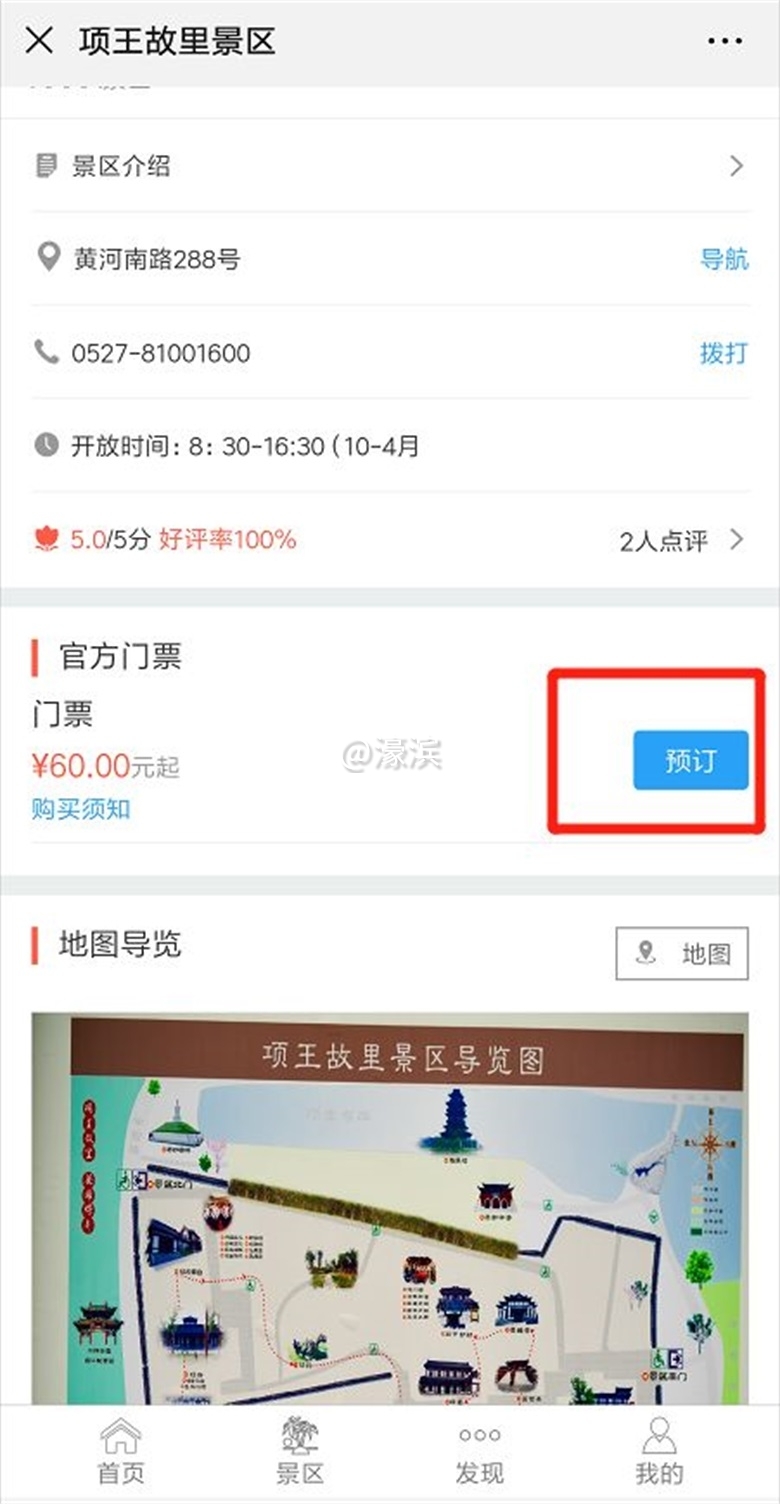Switch to the 发现 tab
The width and height of the screenshot is (780, 1504).
pyautogui.click(x=479, y=1451)
